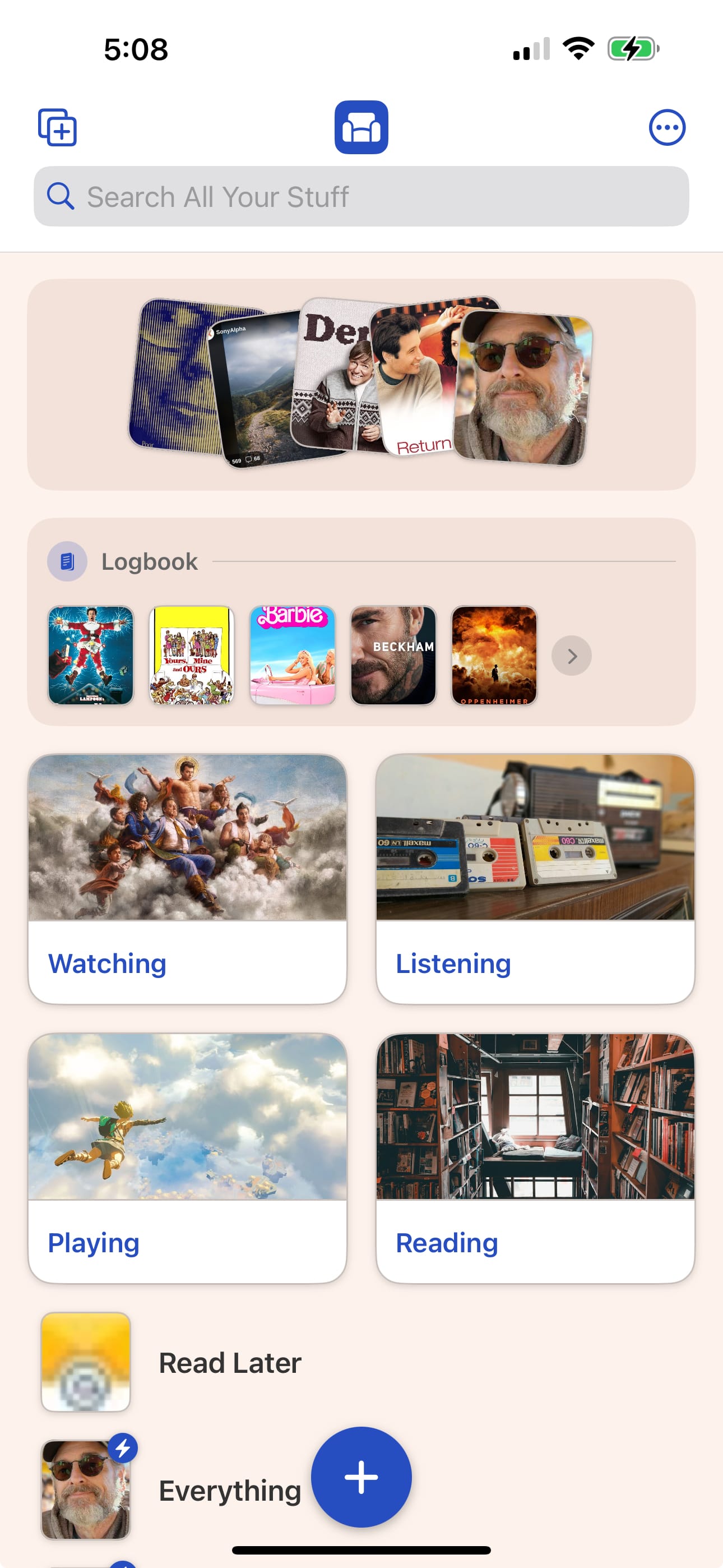Open the Barbie poster in Logbook
This screenshot has width=723, height=1568.
(x=292, y=655)
